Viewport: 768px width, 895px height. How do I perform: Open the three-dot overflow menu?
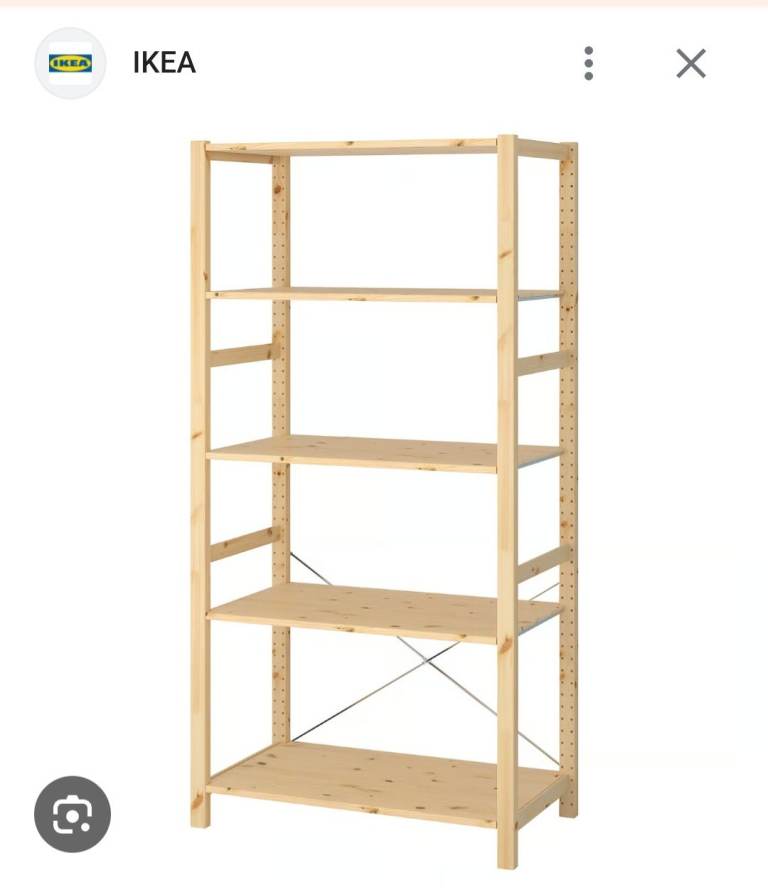coord(589,63)
